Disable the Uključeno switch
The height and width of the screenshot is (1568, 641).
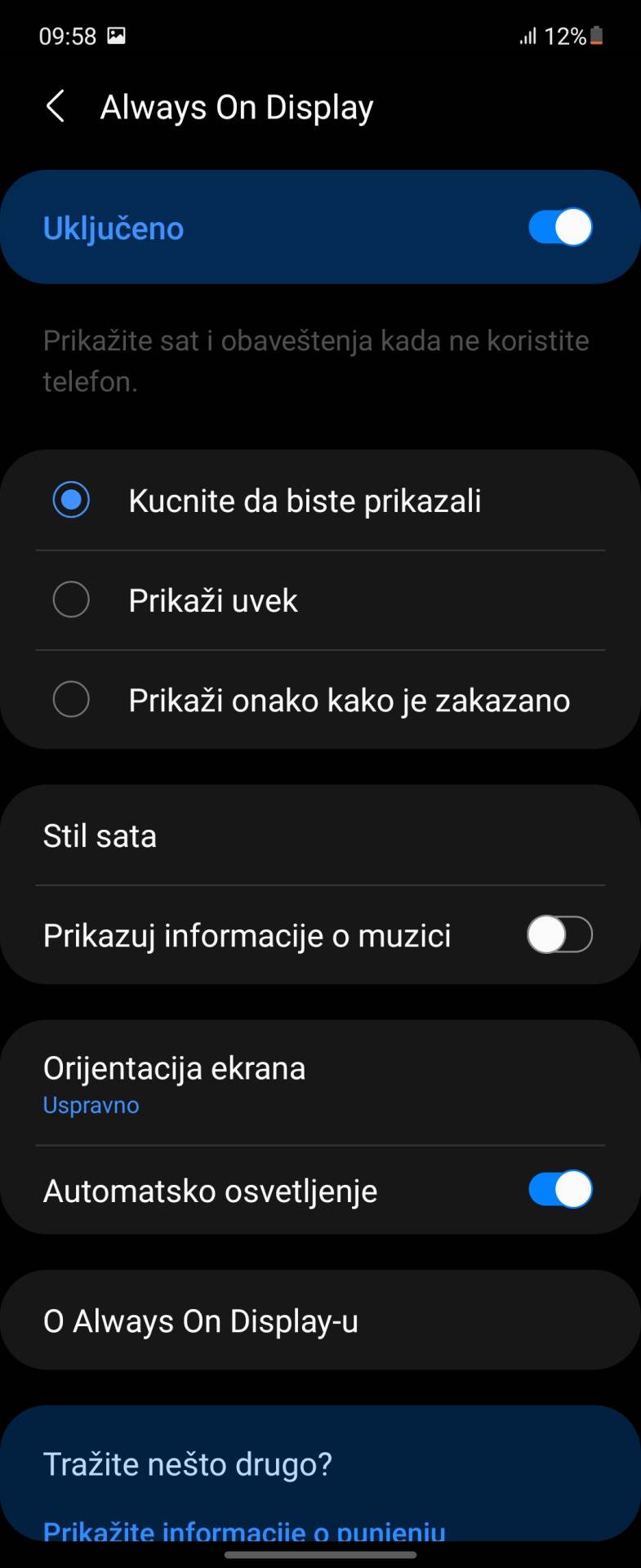559,227
